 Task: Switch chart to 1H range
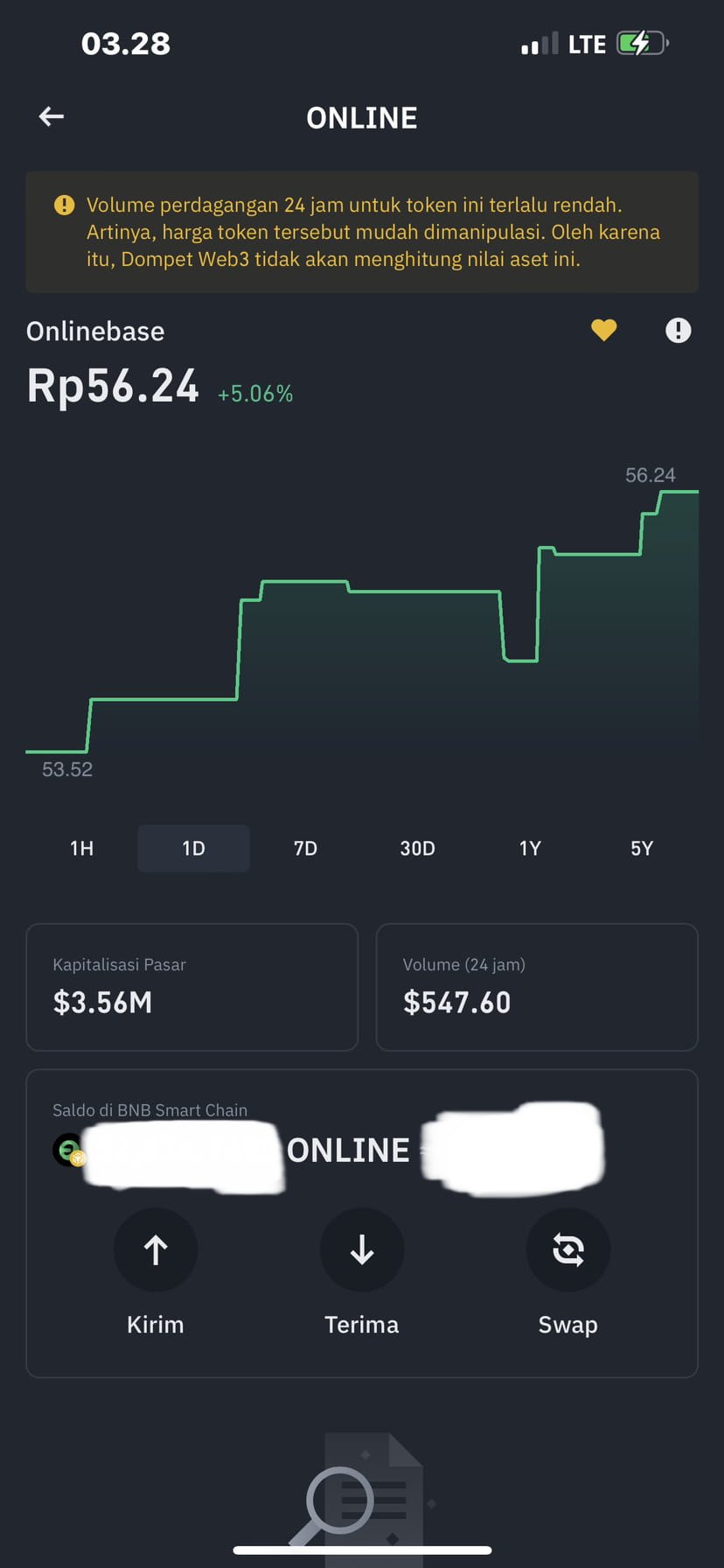82,848
